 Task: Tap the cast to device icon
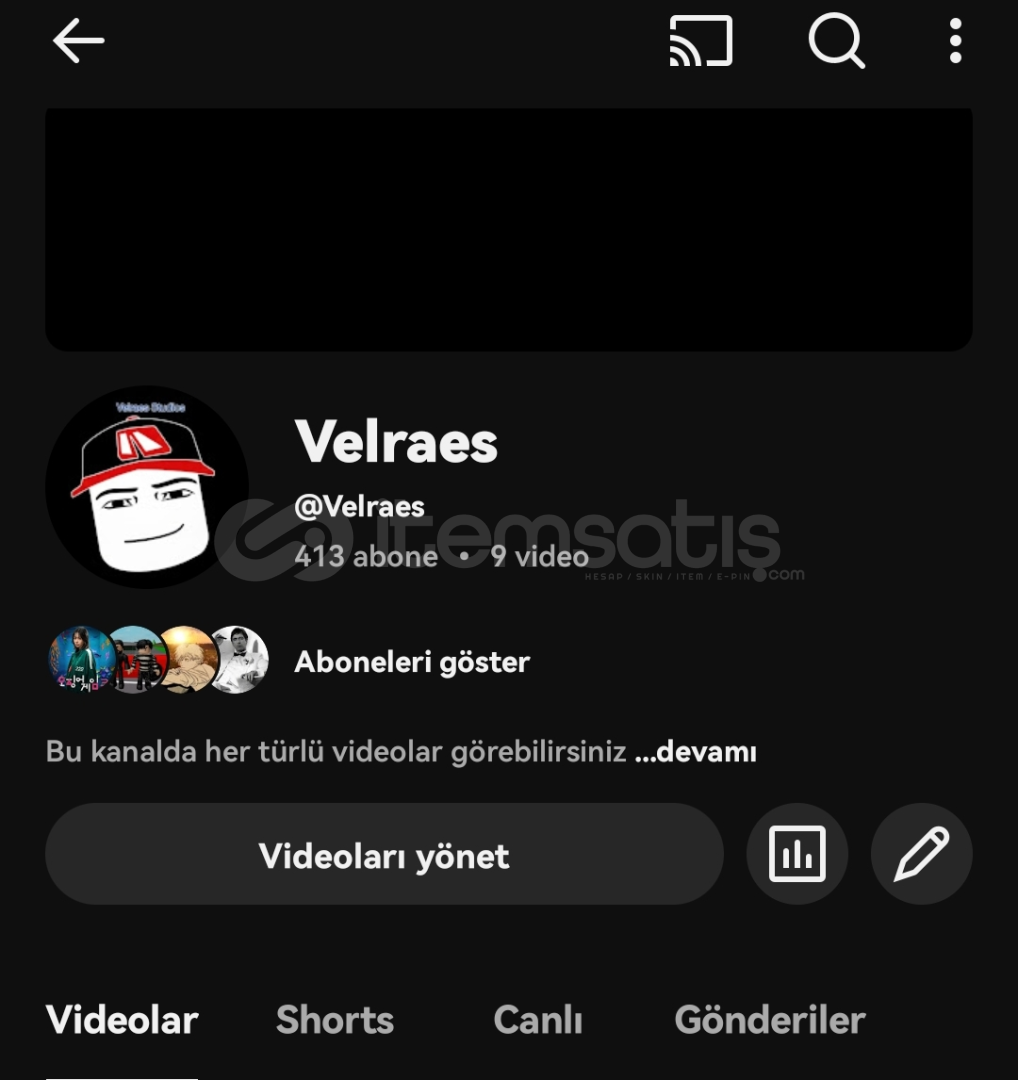(x=700, y=41)
